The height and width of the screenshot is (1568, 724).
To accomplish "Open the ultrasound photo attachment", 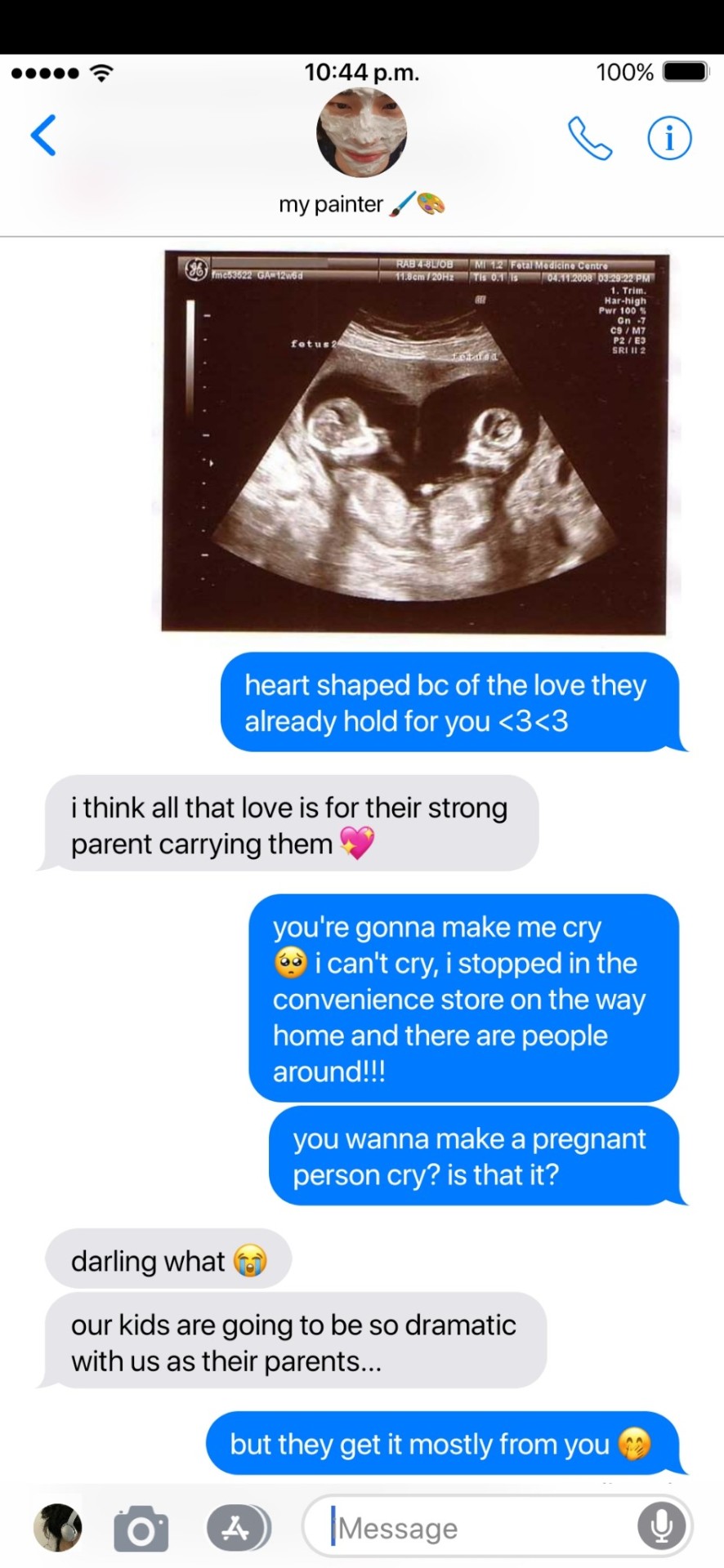I will (415, 442).
